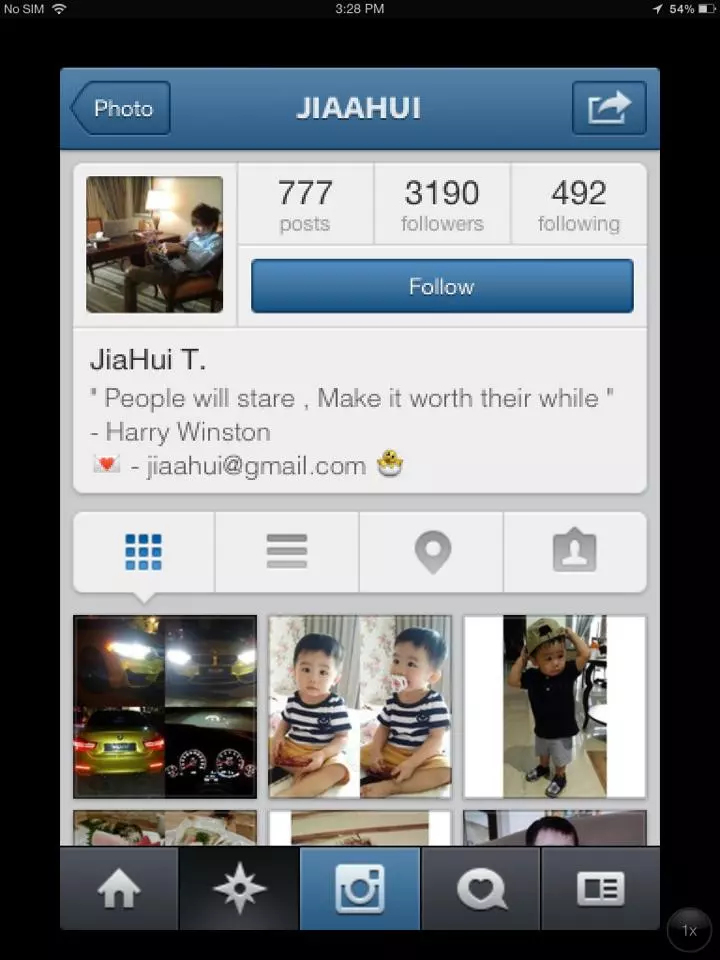Open the photo map tab
This screenshot has height=960, width=720.
coord(432,552)
